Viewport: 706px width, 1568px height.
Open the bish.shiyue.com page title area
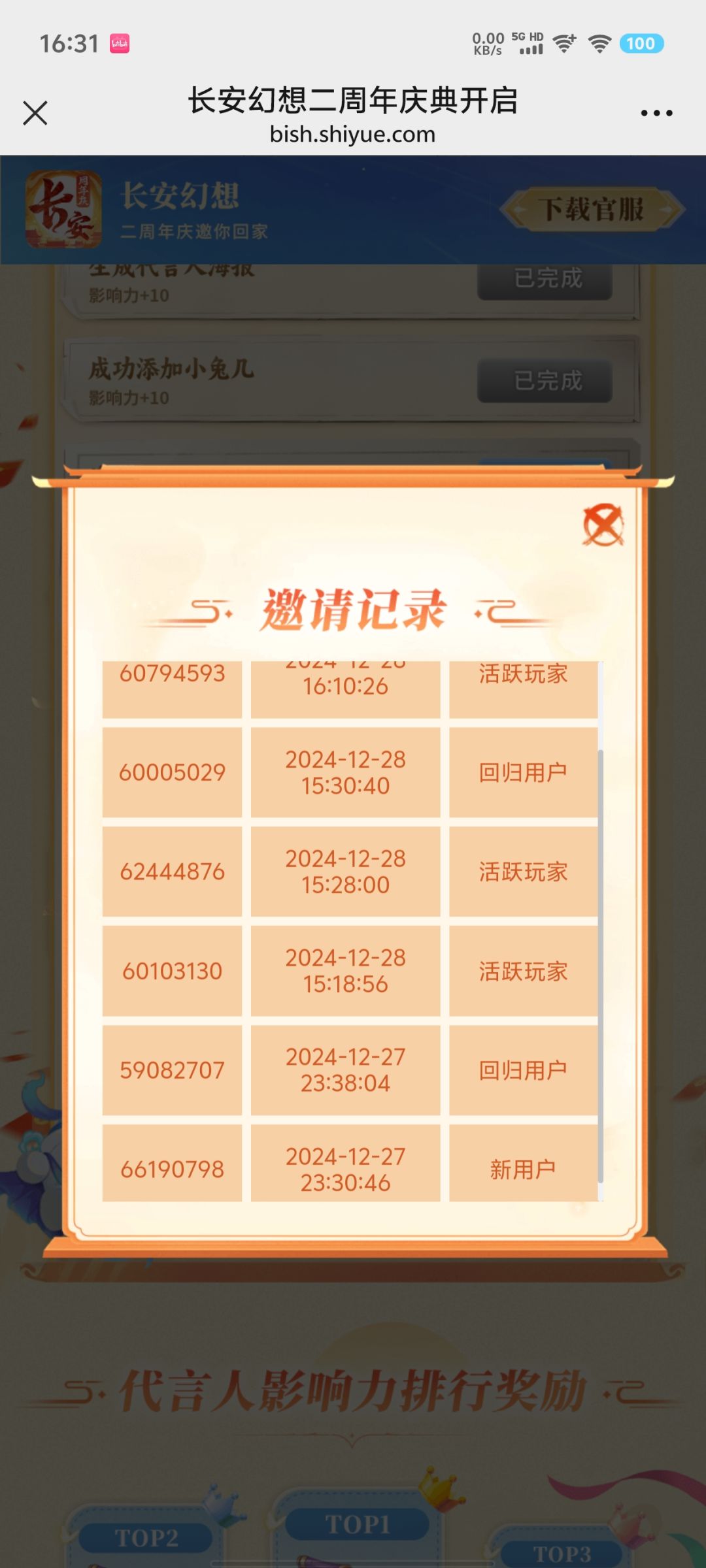pos(353,135)
